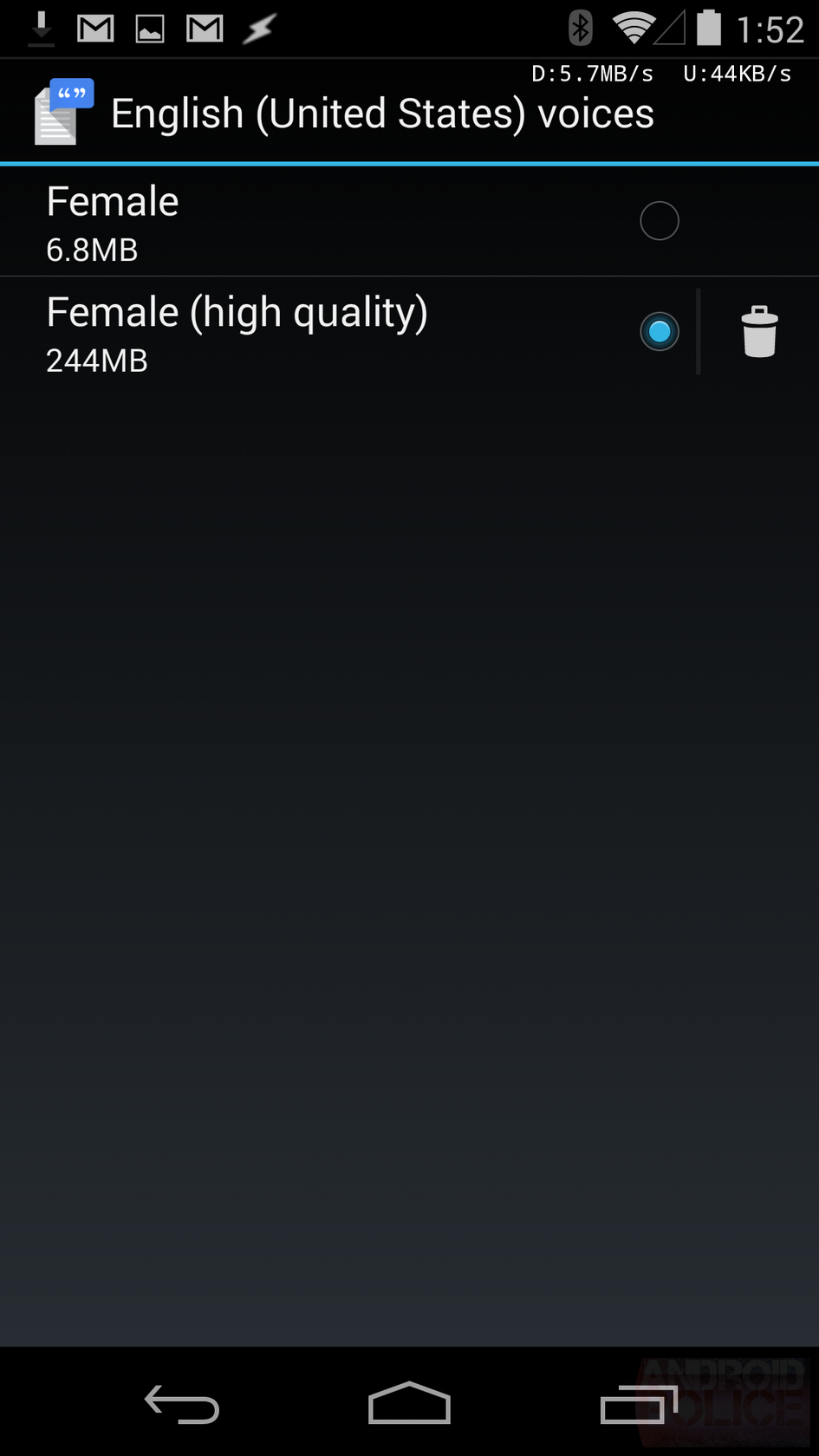Tap the Female 6.8MB voice entry
This screenshot has width=819, height=1456.
click(x=260, y=220)
